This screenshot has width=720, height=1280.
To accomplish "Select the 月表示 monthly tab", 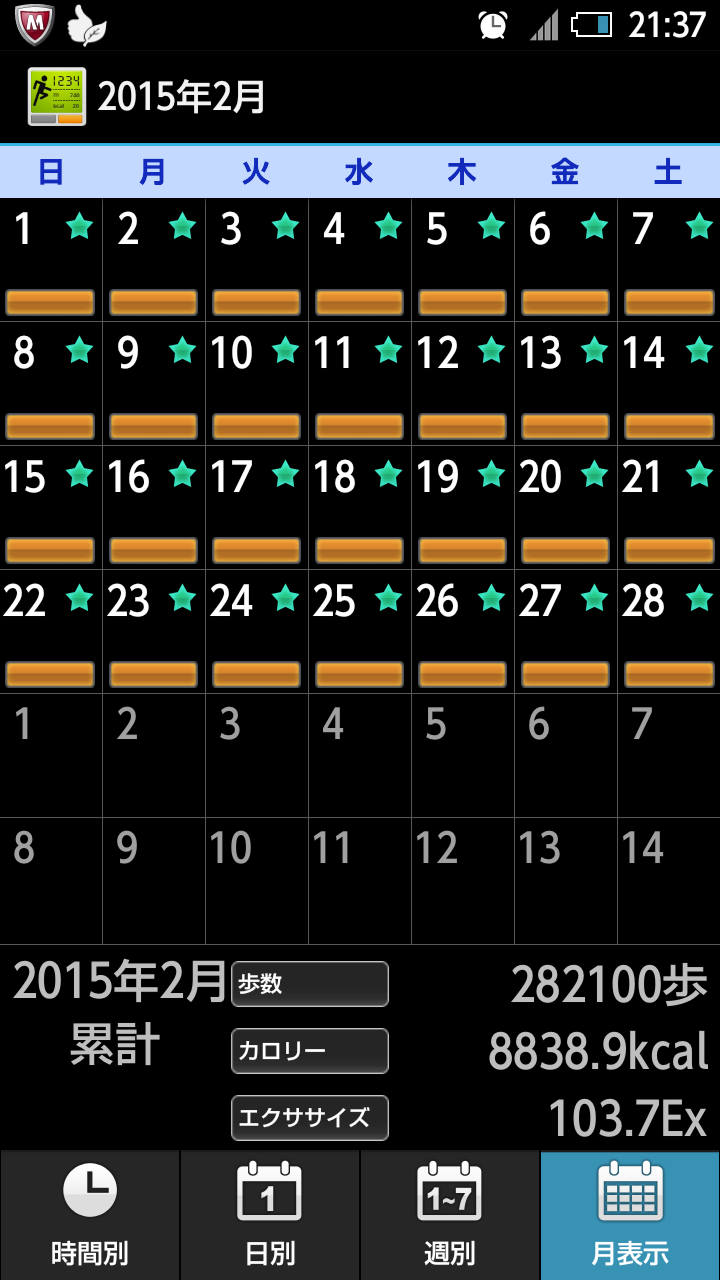I will tap(630, 1215).
